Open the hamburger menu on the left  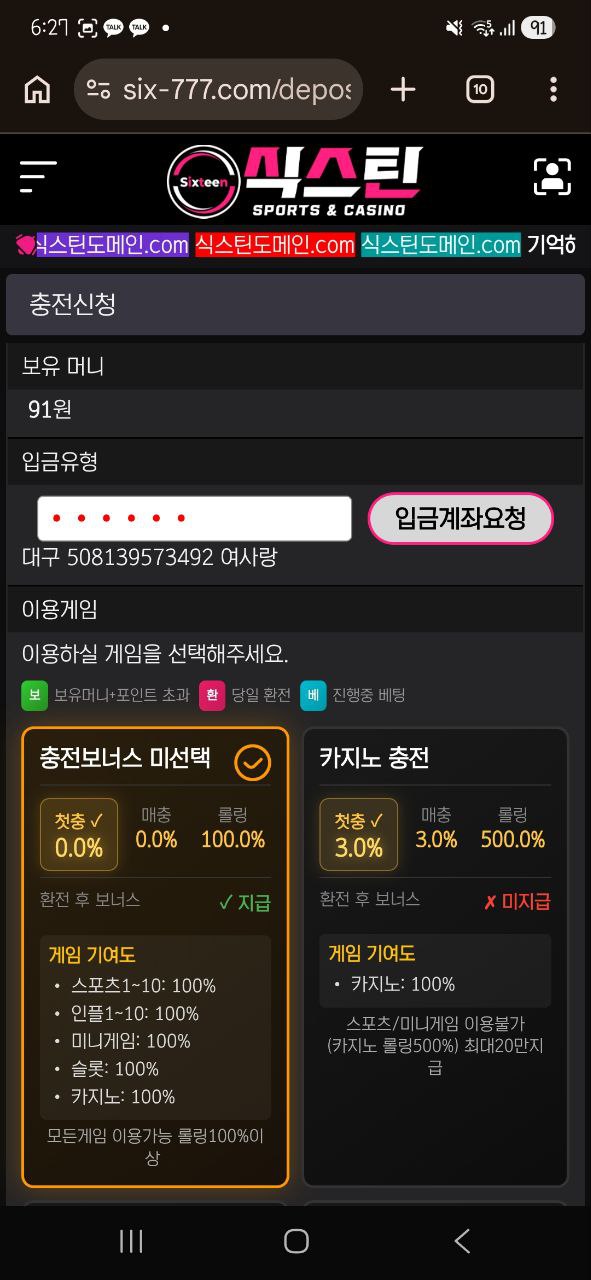coord(38,177)
